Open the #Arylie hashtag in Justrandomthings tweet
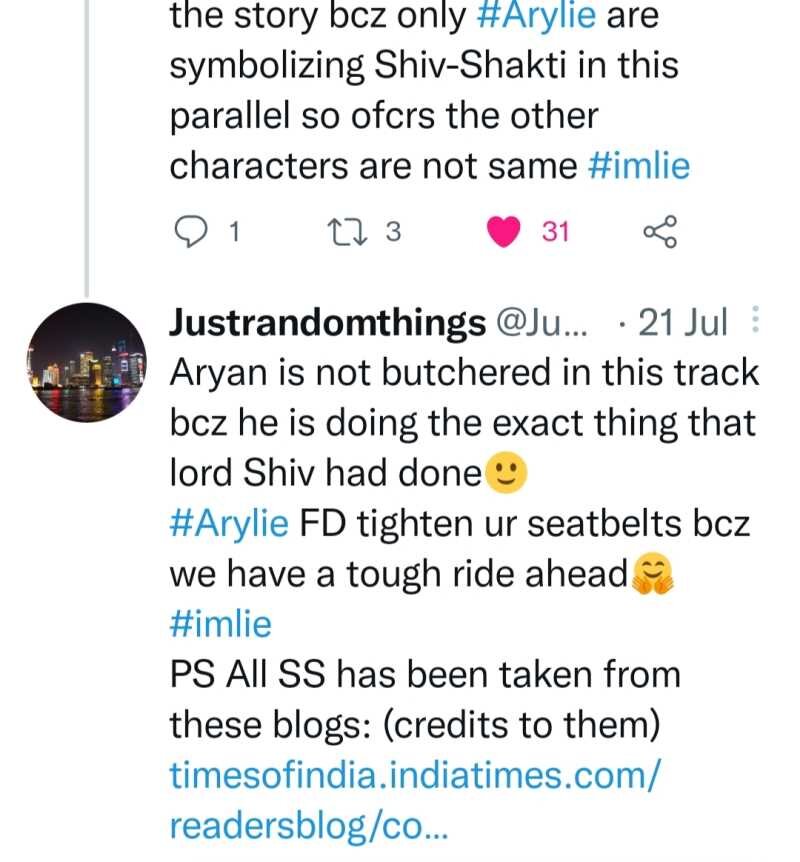Screen dimensions: 800x862 tap(230, 523)
